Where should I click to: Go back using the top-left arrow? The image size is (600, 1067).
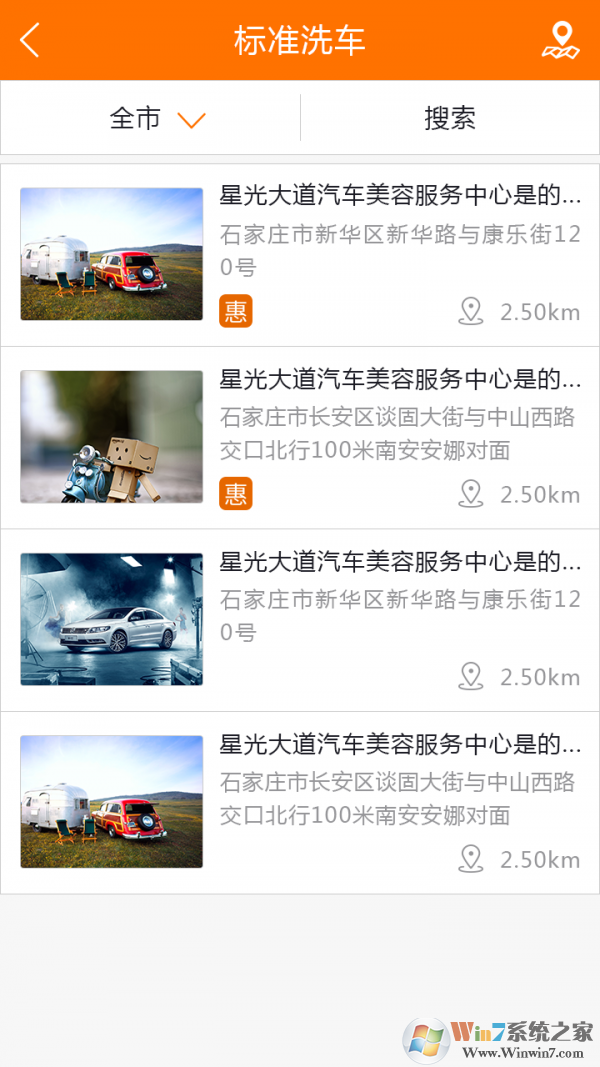(30, 40)
